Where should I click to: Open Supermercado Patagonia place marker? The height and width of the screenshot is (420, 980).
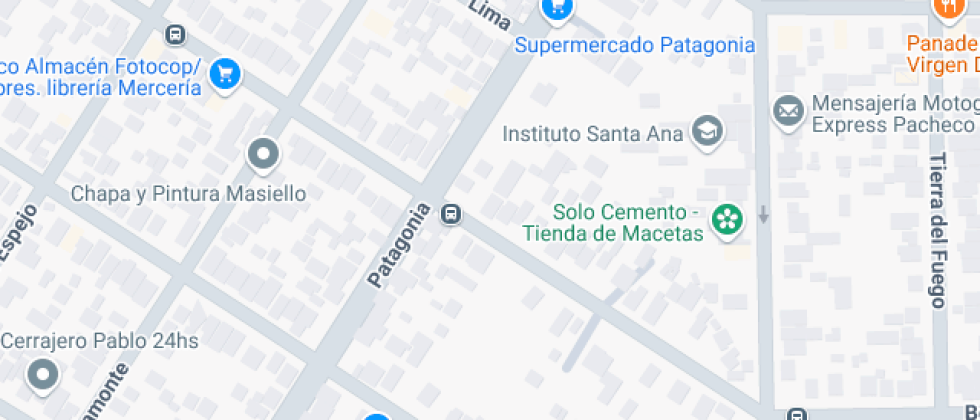pos(556,9)
